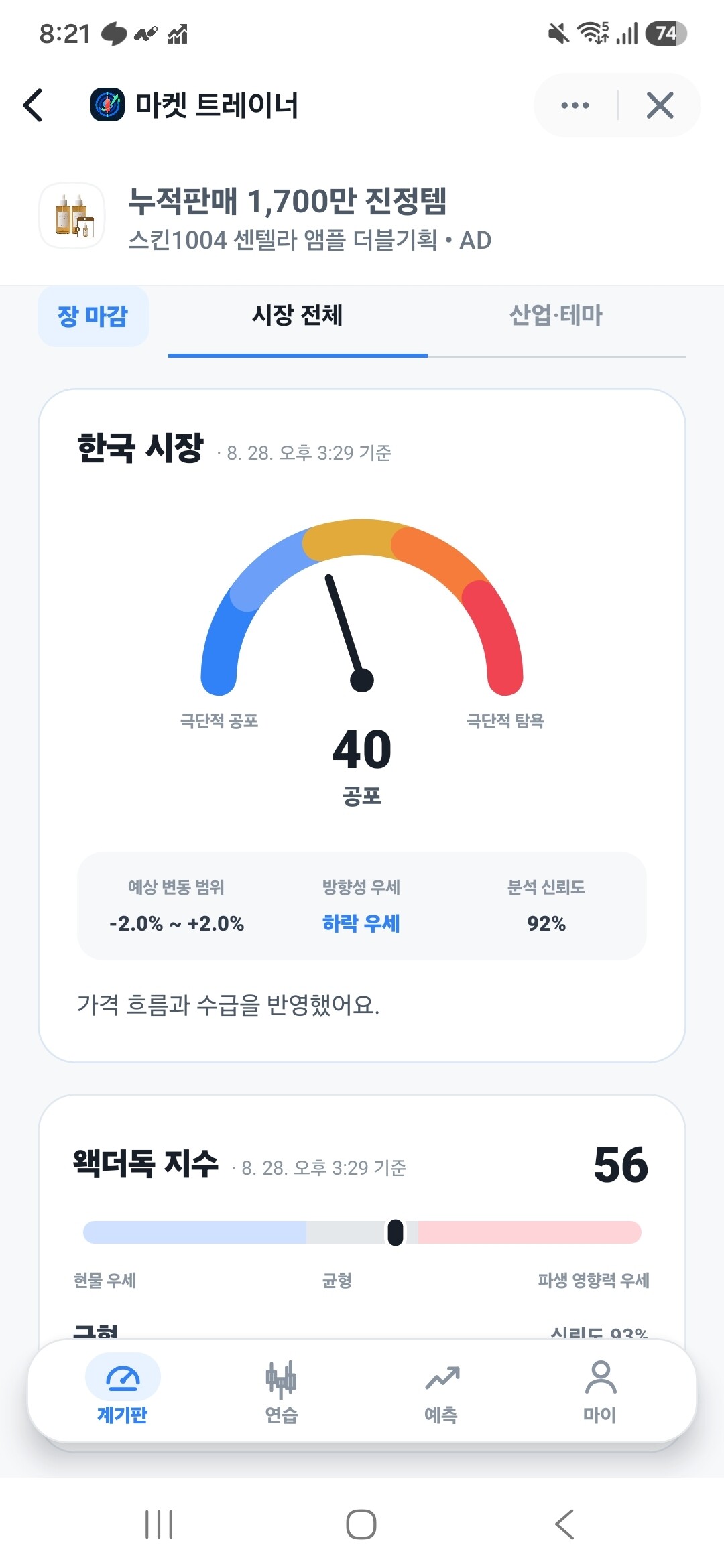Switch to the 산업·테마 tab
The width and height of the screenshot is (724, 1568).
(x=556, y=316)
